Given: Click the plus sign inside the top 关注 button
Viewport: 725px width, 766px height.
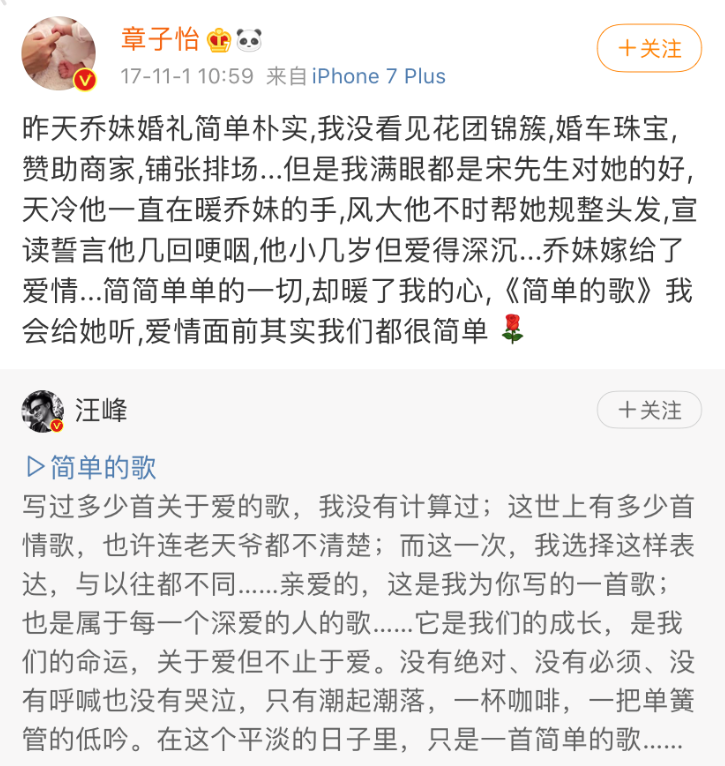Looking at the screenshot, I should (626, 47).
